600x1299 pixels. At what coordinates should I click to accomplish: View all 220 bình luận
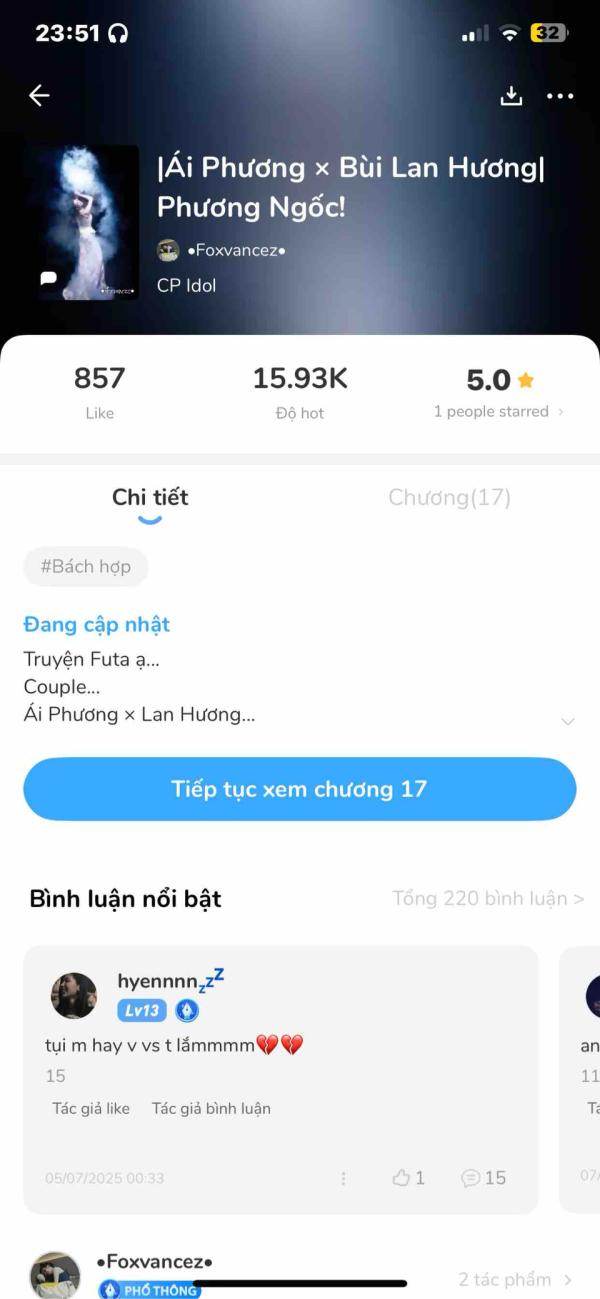pyautogui.click(x=488, y=898)
